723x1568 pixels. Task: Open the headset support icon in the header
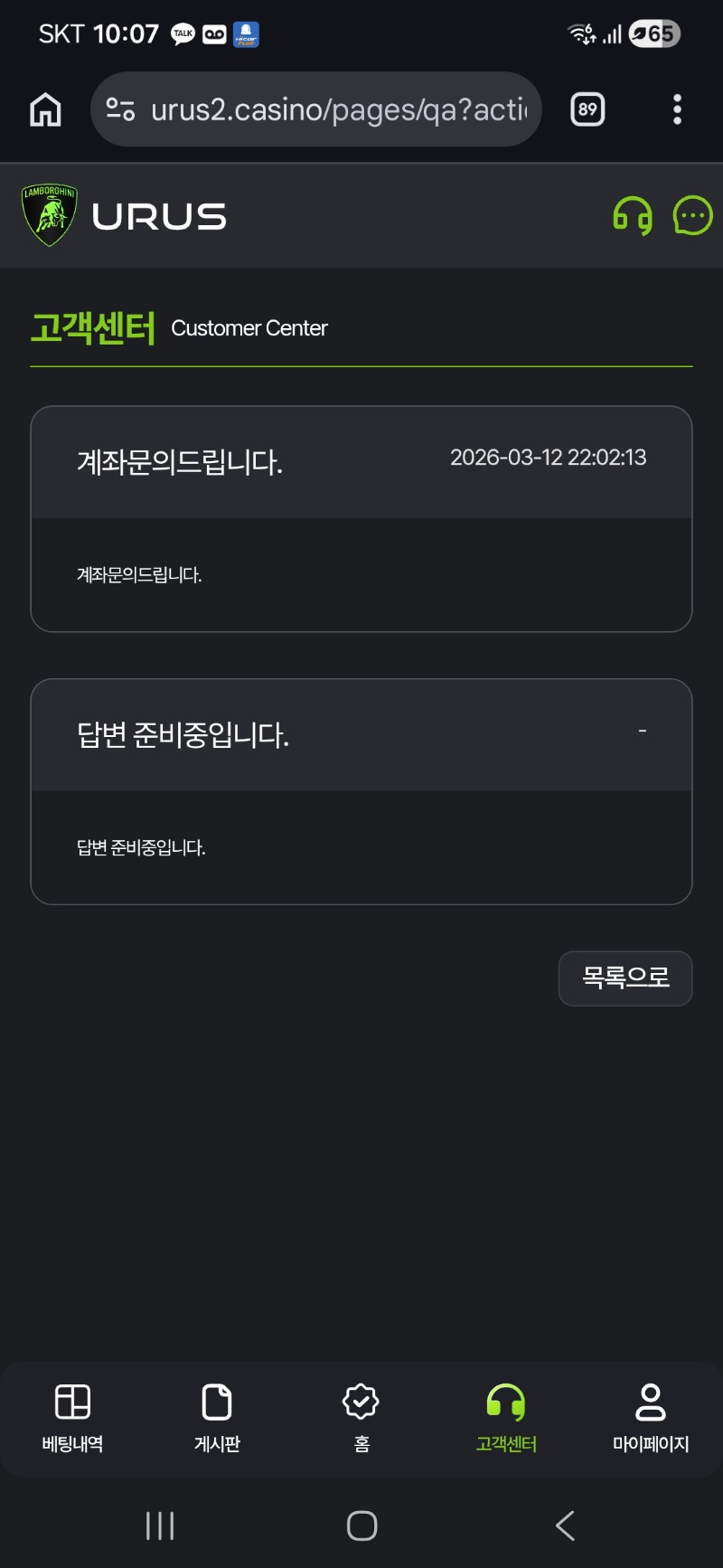point(633,216)
